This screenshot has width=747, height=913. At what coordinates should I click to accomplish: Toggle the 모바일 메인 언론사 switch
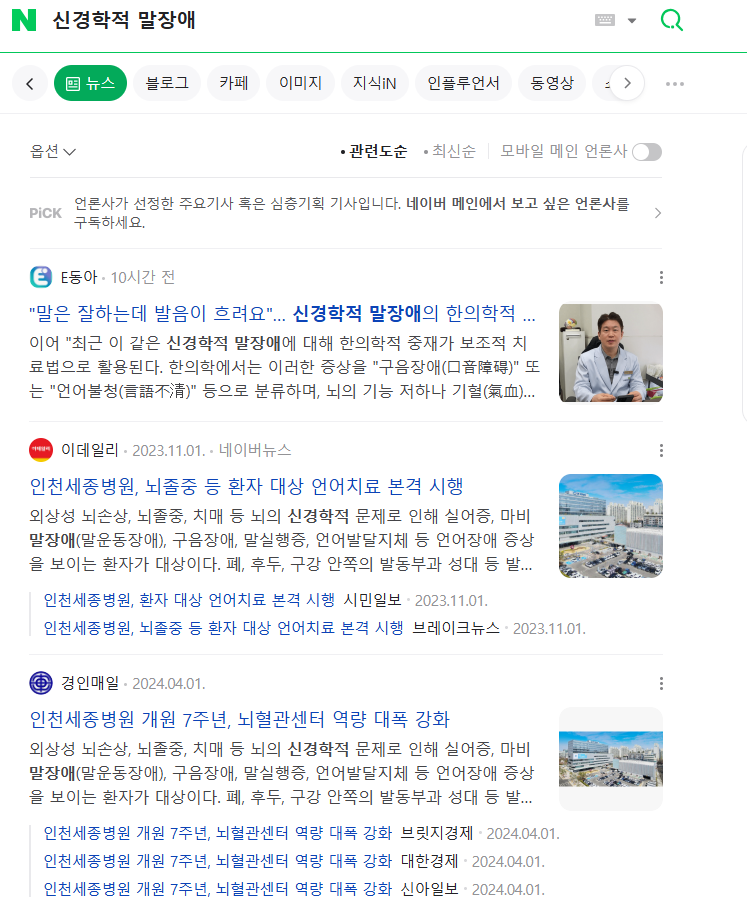pyautogui.click(x=646, y=152)
